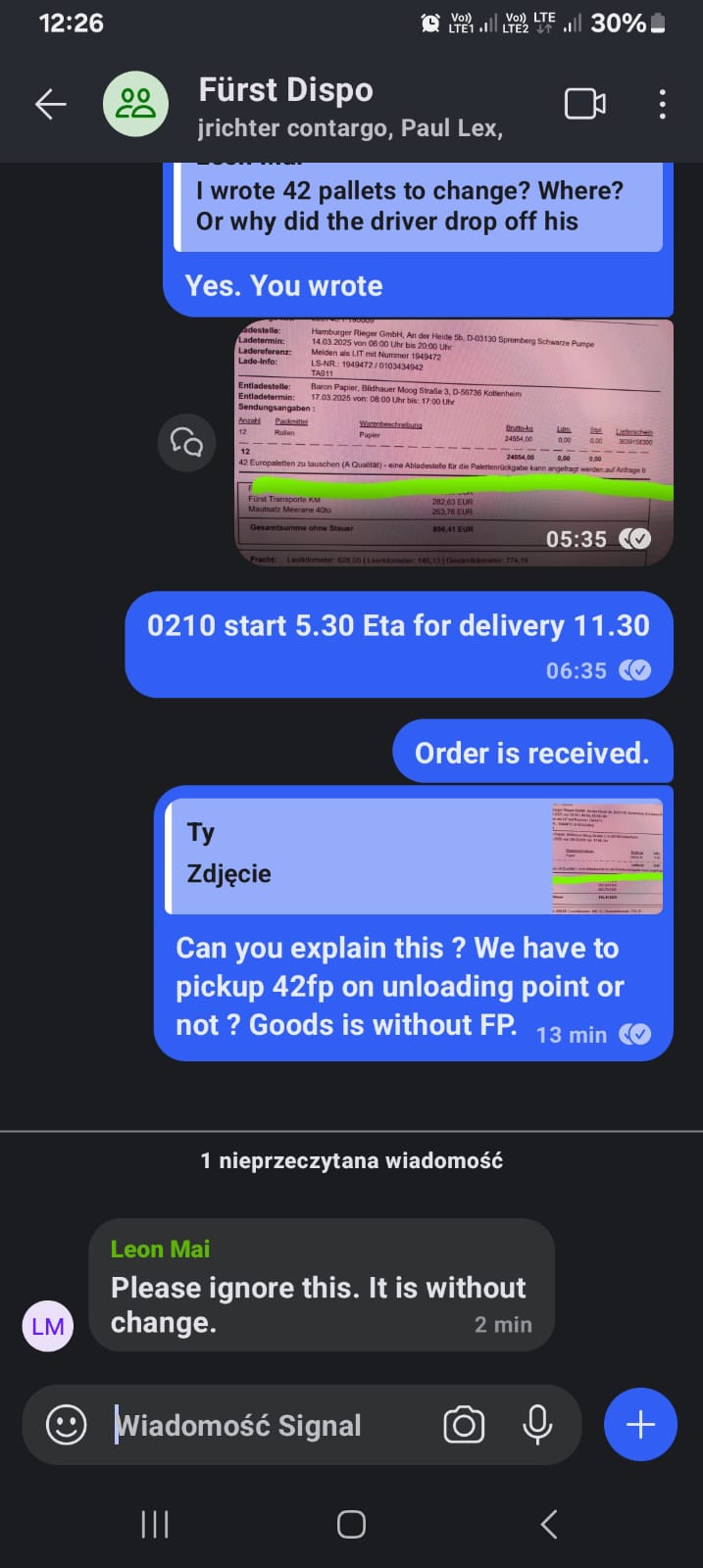Go back using the header arrow
This screenshot has height=1568, width=703.
pos(50,104)
